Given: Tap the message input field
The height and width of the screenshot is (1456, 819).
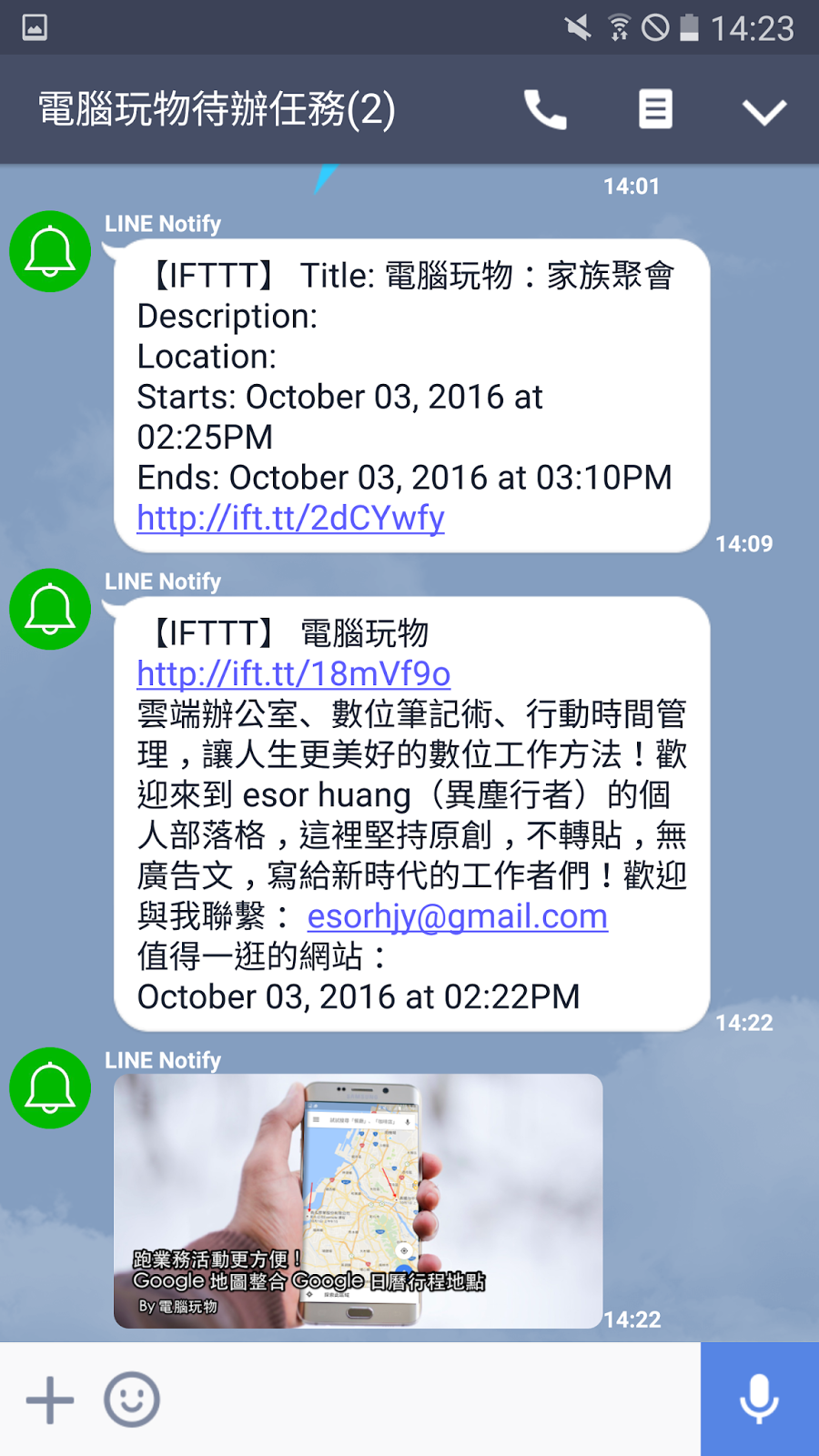Looking at the screenshot, I should [428, 1400].
